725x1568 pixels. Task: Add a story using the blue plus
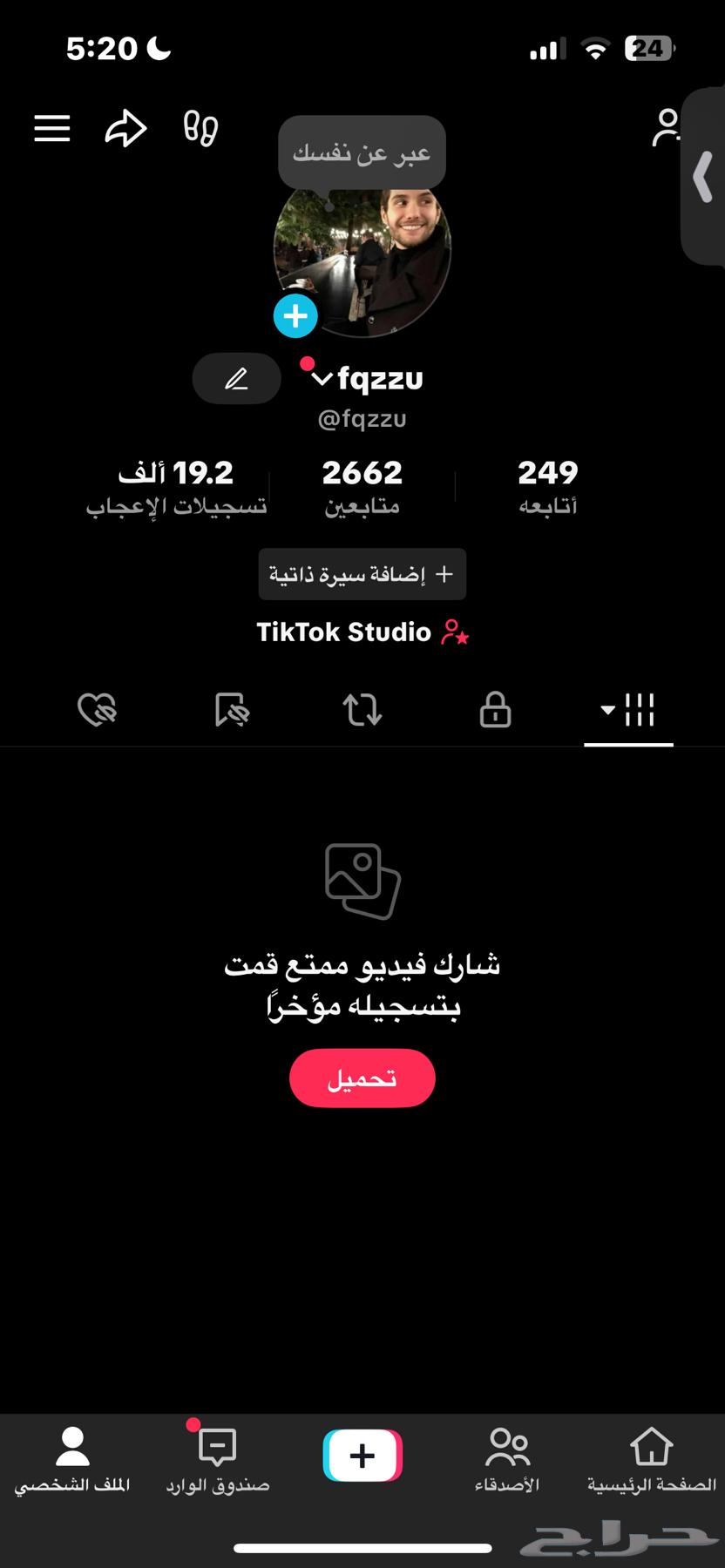point(295,315)
